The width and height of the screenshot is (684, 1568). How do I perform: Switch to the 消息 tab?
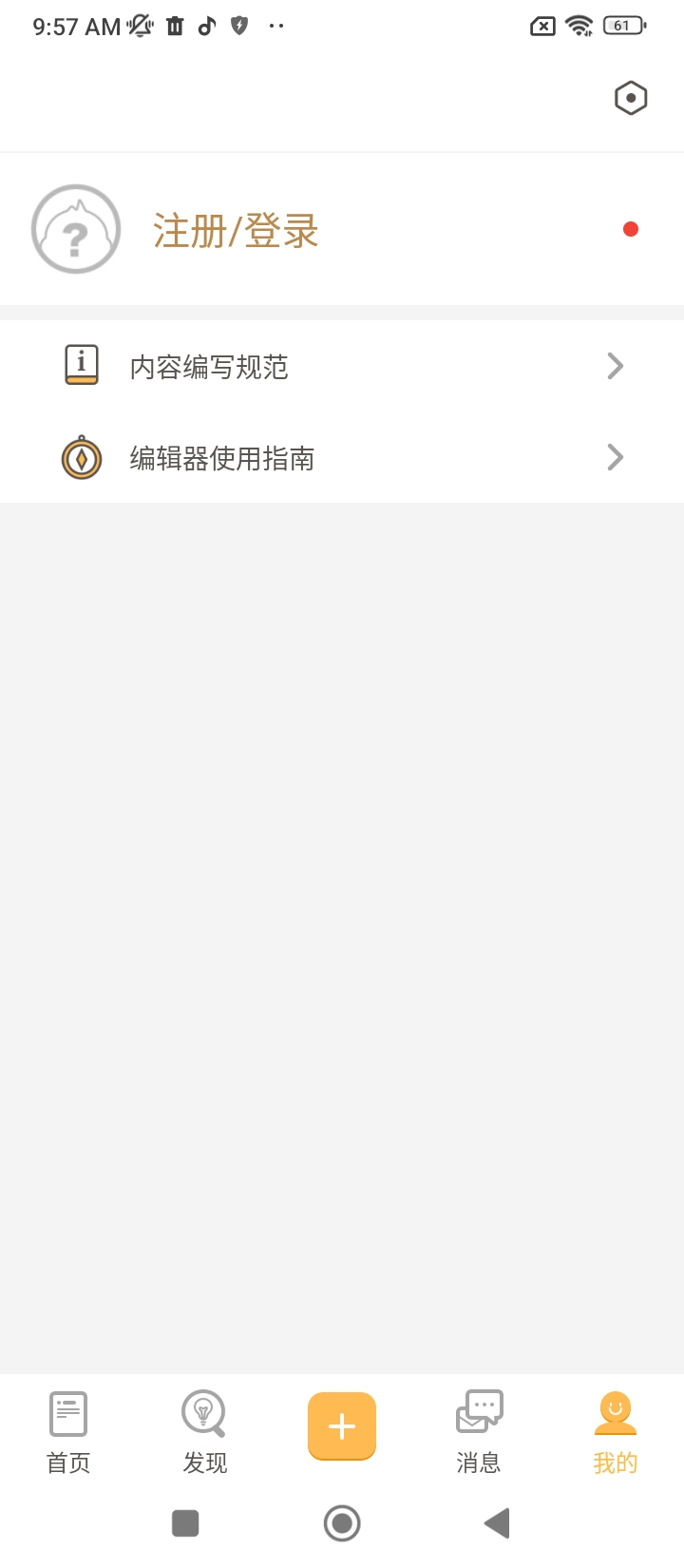(x=479, y=1433)
